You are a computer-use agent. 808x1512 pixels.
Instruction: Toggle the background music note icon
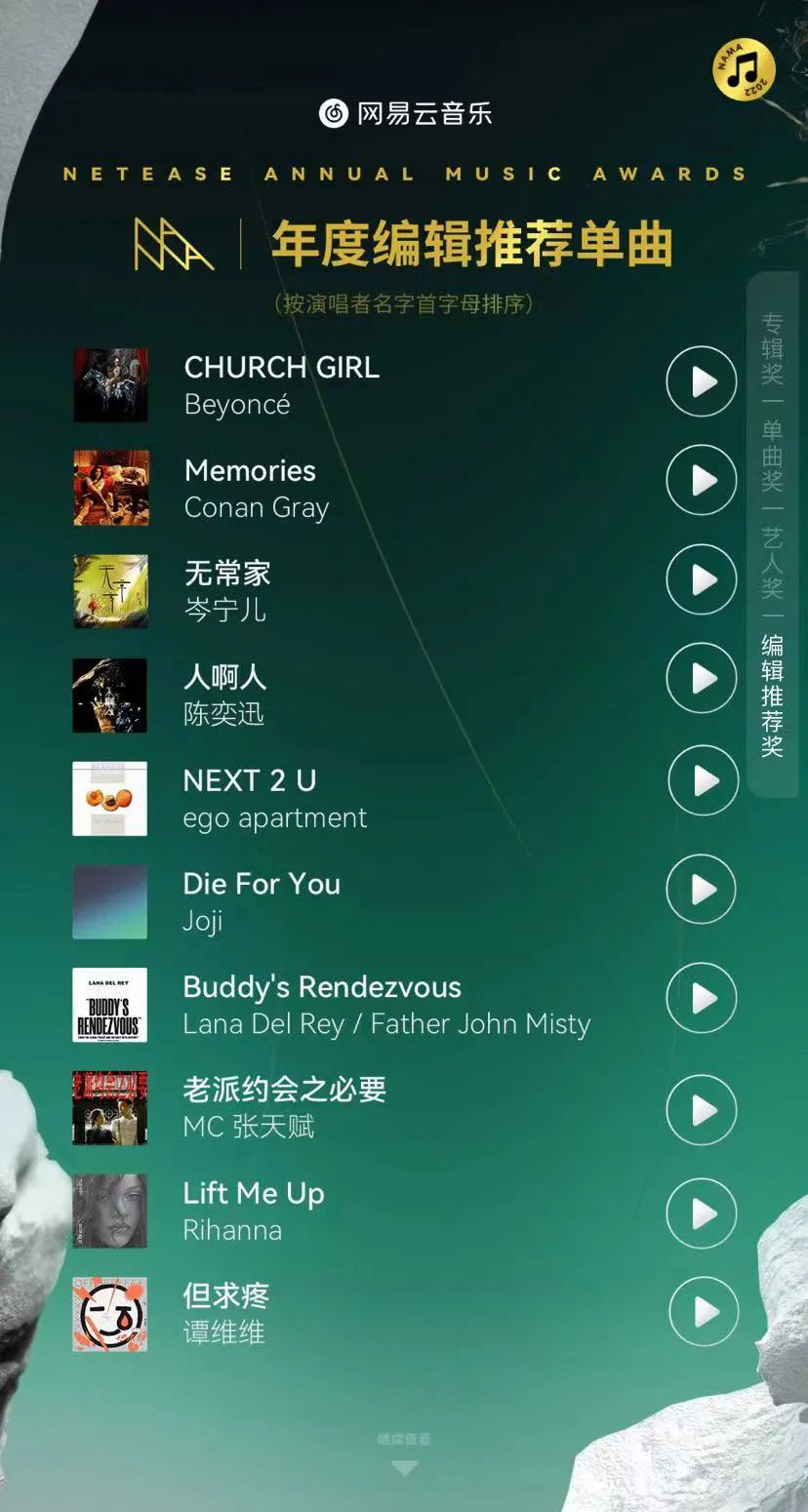coord(744,69)
